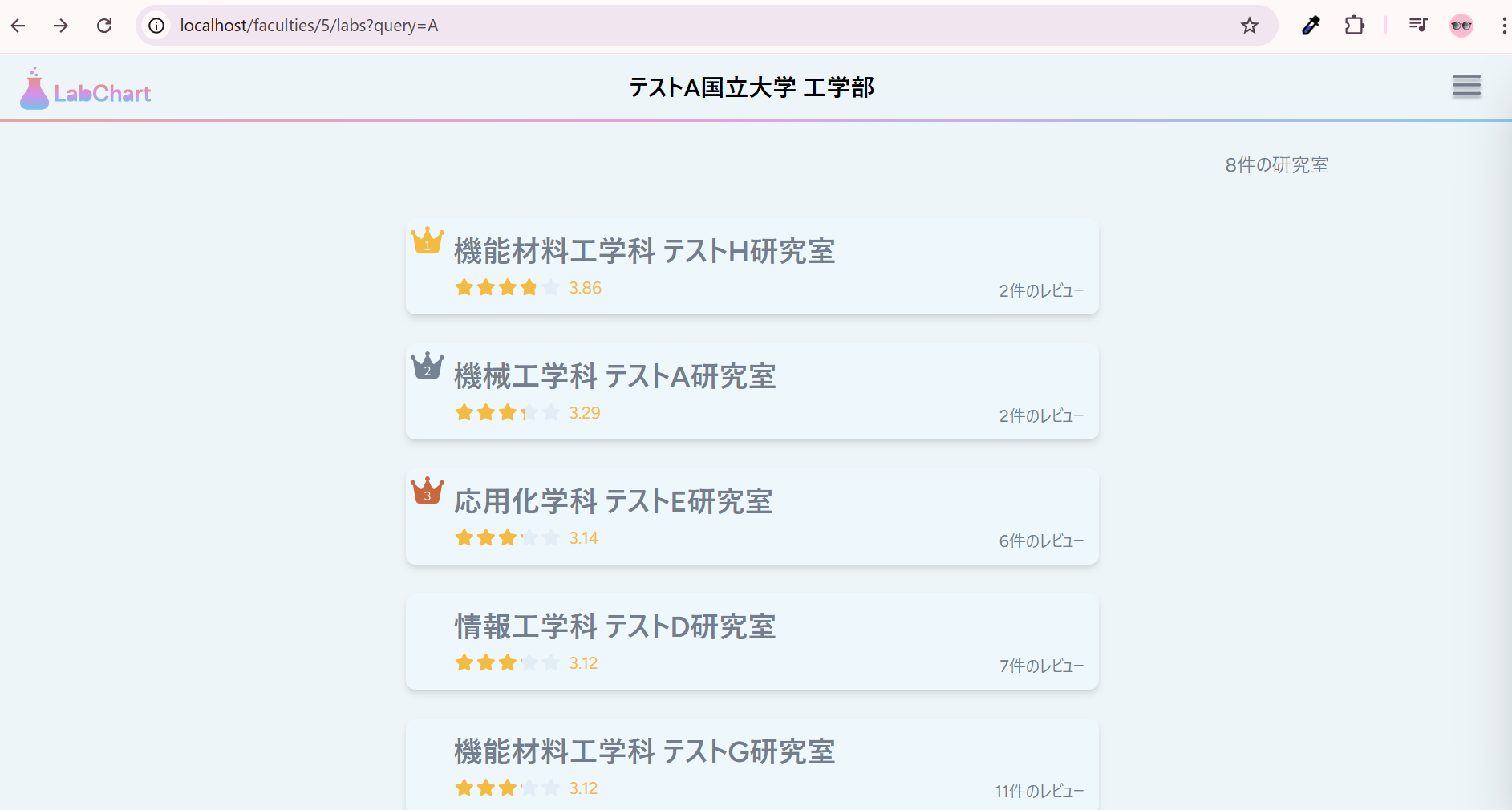This screenshot has height=810, width=1512.
Task: Go back in browser
Action: (x=18, y=26)
